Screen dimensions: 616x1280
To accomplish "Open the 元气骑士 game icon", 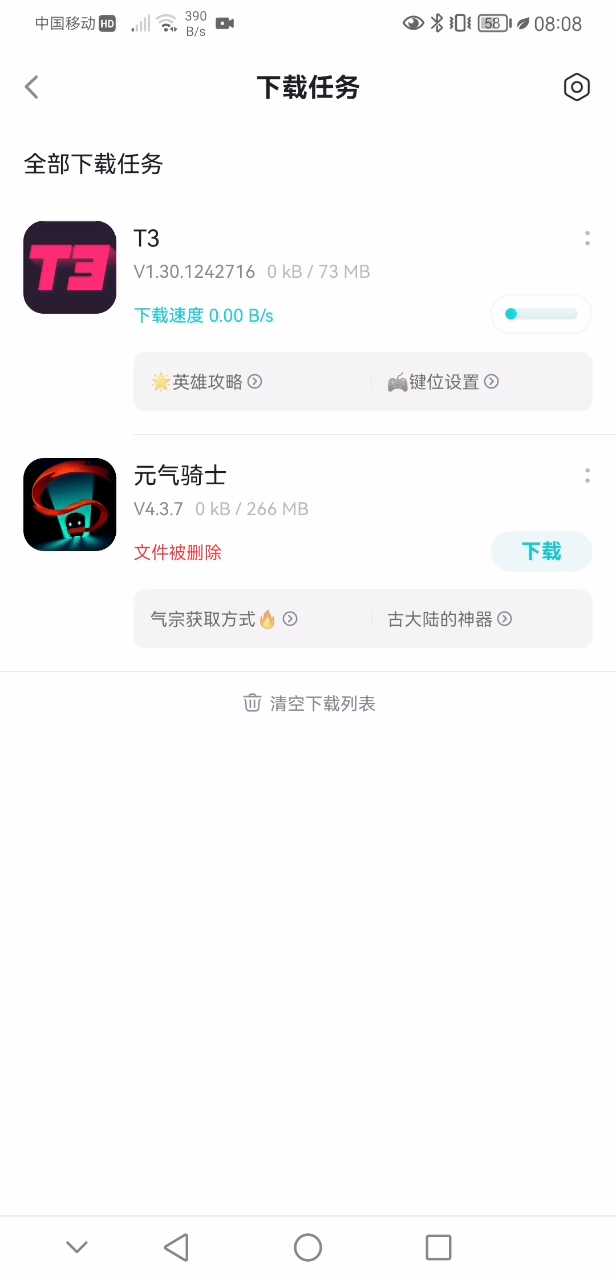I will (70, 504).
